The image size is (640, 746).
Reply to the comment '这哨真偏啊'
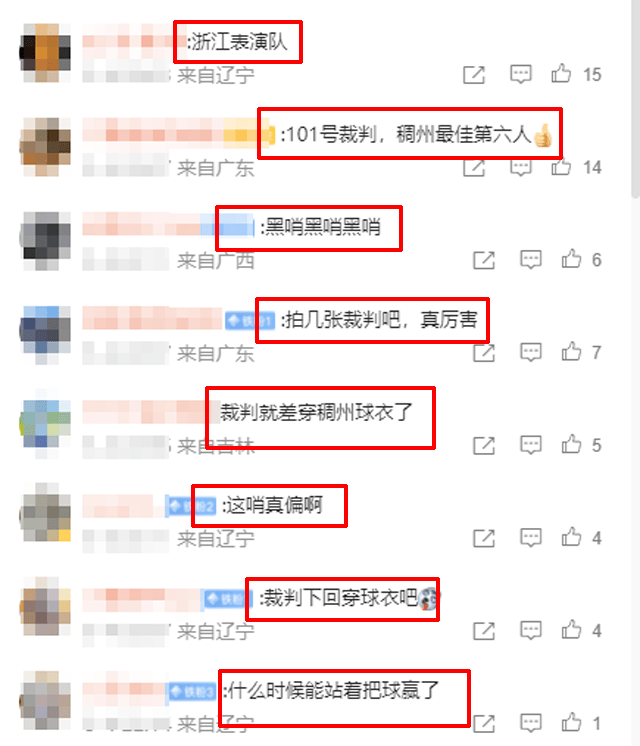[x=530, y=538]
